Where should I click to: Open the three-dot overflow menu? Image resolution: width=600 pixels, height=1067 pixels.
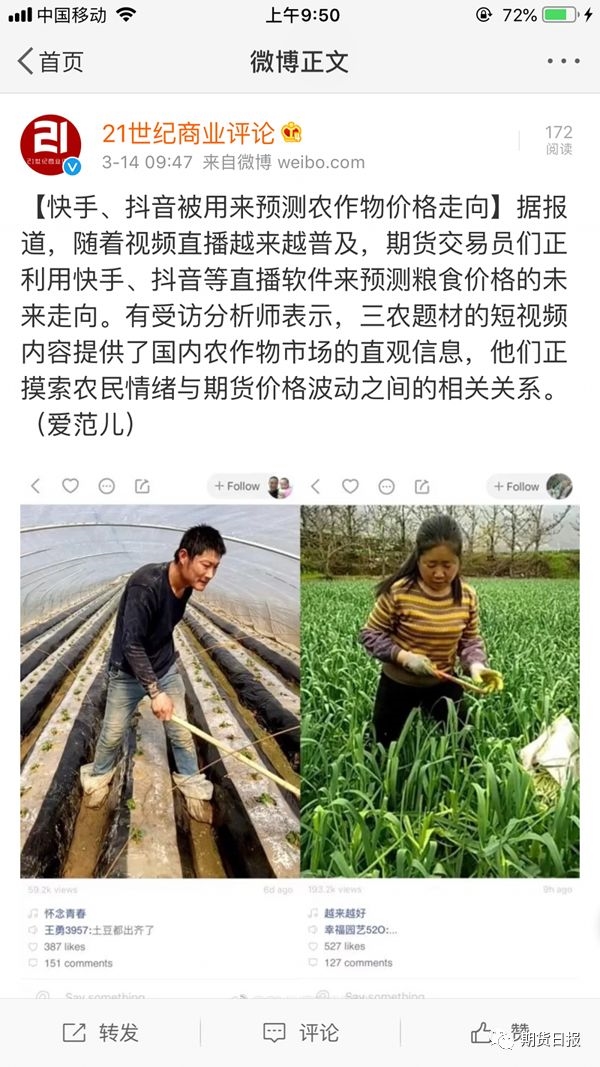(563, 61)
